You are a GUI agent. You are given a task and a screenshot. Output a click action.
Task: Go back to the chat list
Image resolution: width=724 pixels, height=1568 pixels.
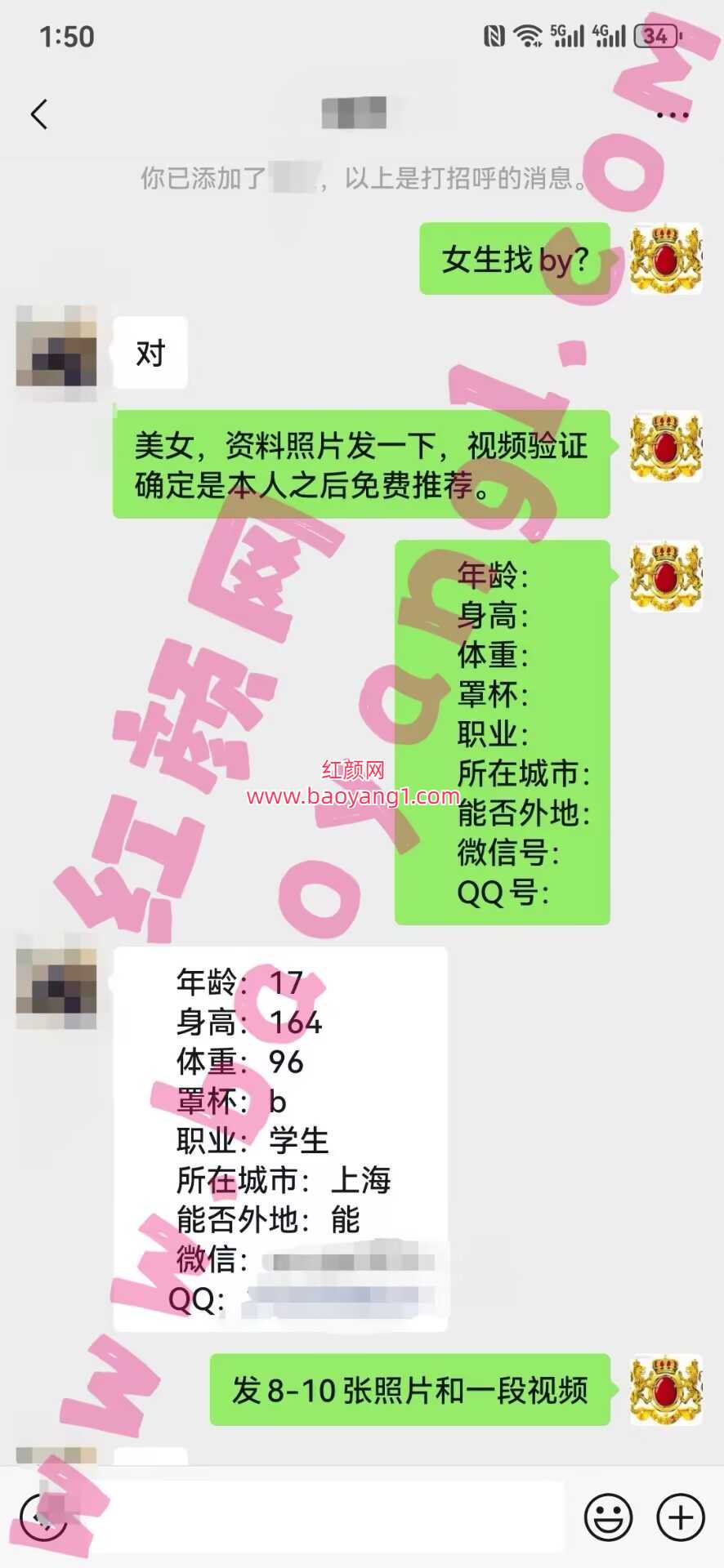click(x=38, y=114)
